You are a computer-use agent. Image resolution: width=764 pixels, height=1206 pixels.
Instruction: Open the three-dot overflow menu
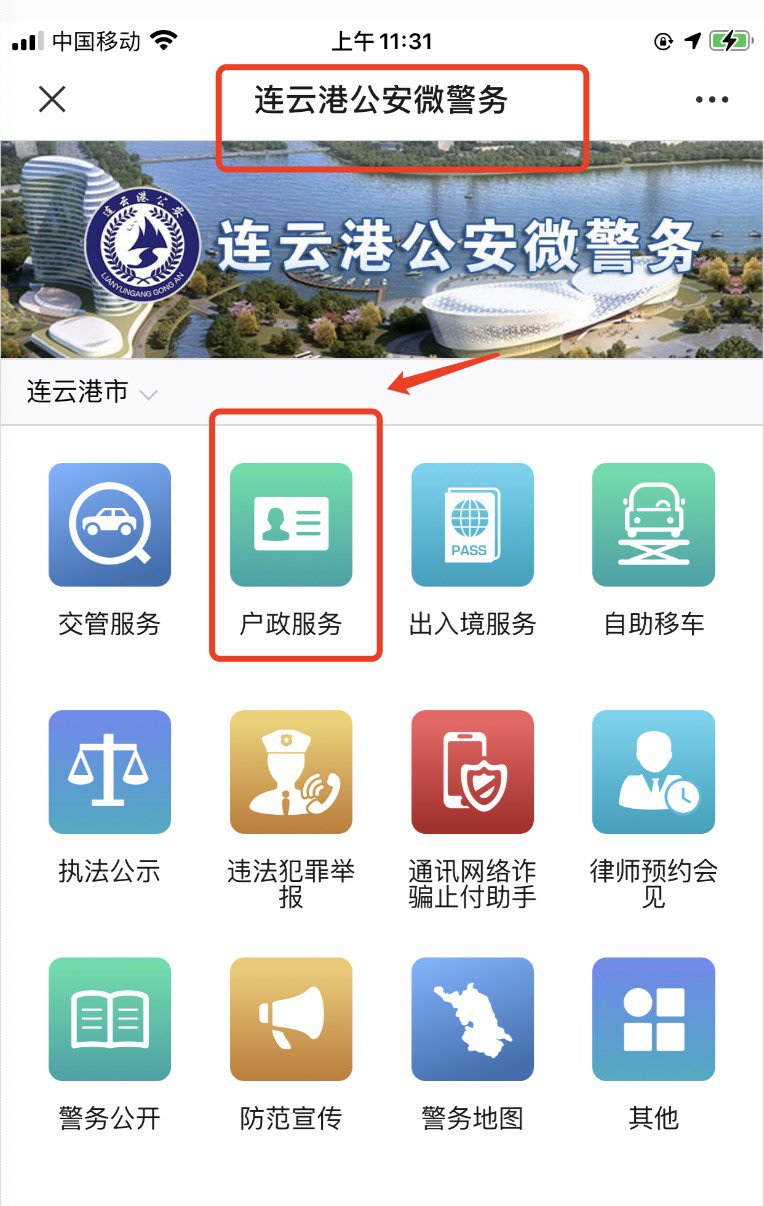[712, 99]
